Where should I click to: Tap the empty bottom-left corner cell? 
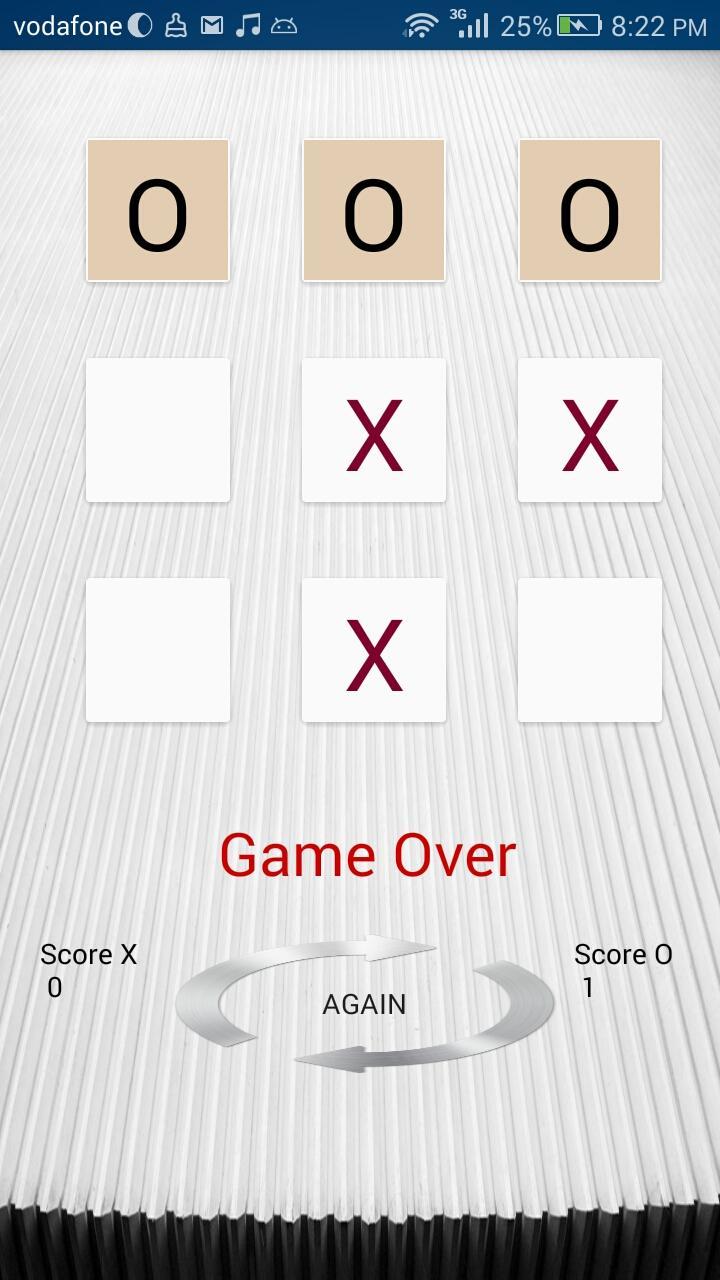(158, 650)
